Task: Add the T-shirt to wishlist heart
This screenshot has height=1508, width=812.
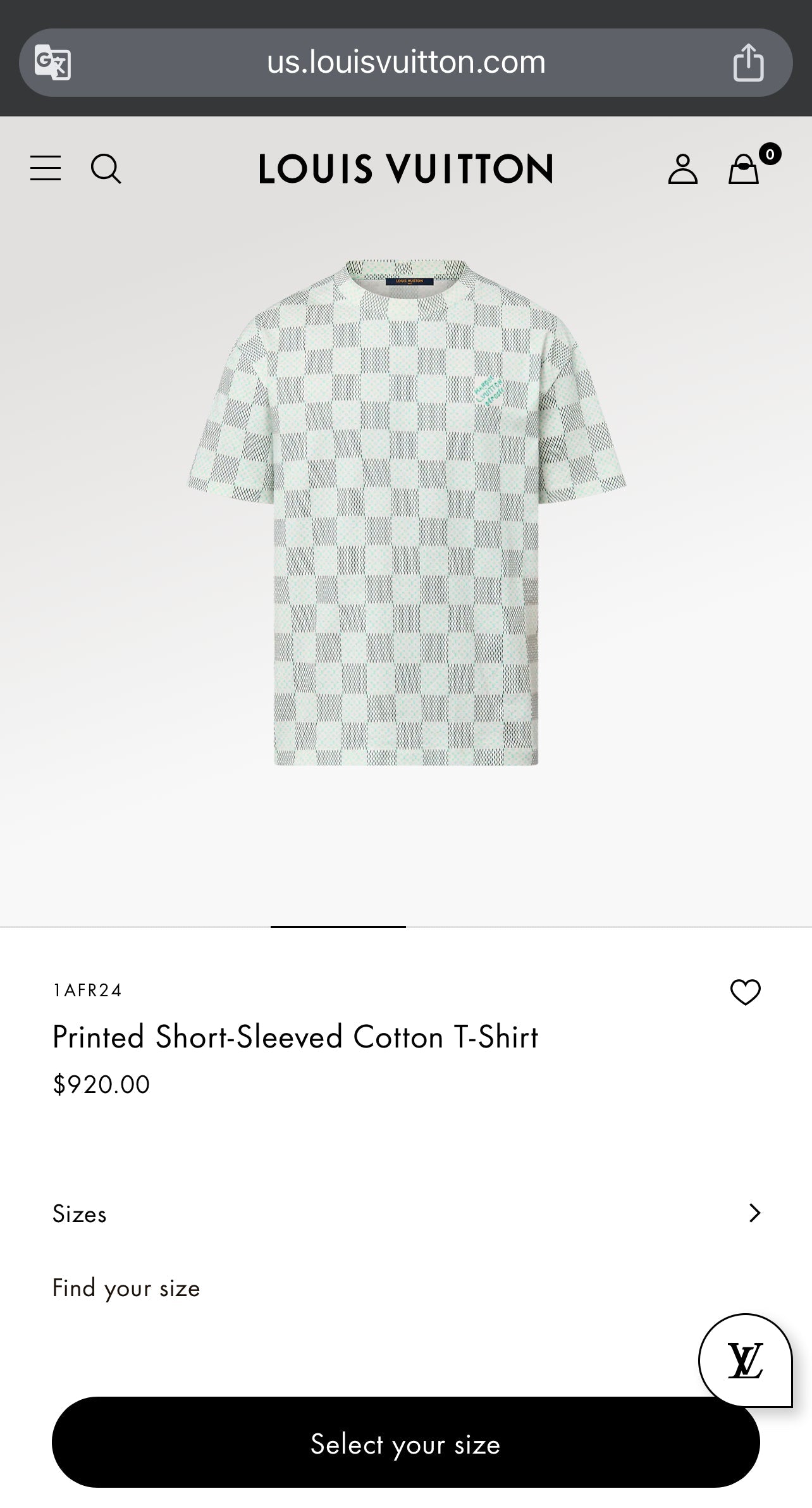Action: pyautogui.click(x=745, y=992)
